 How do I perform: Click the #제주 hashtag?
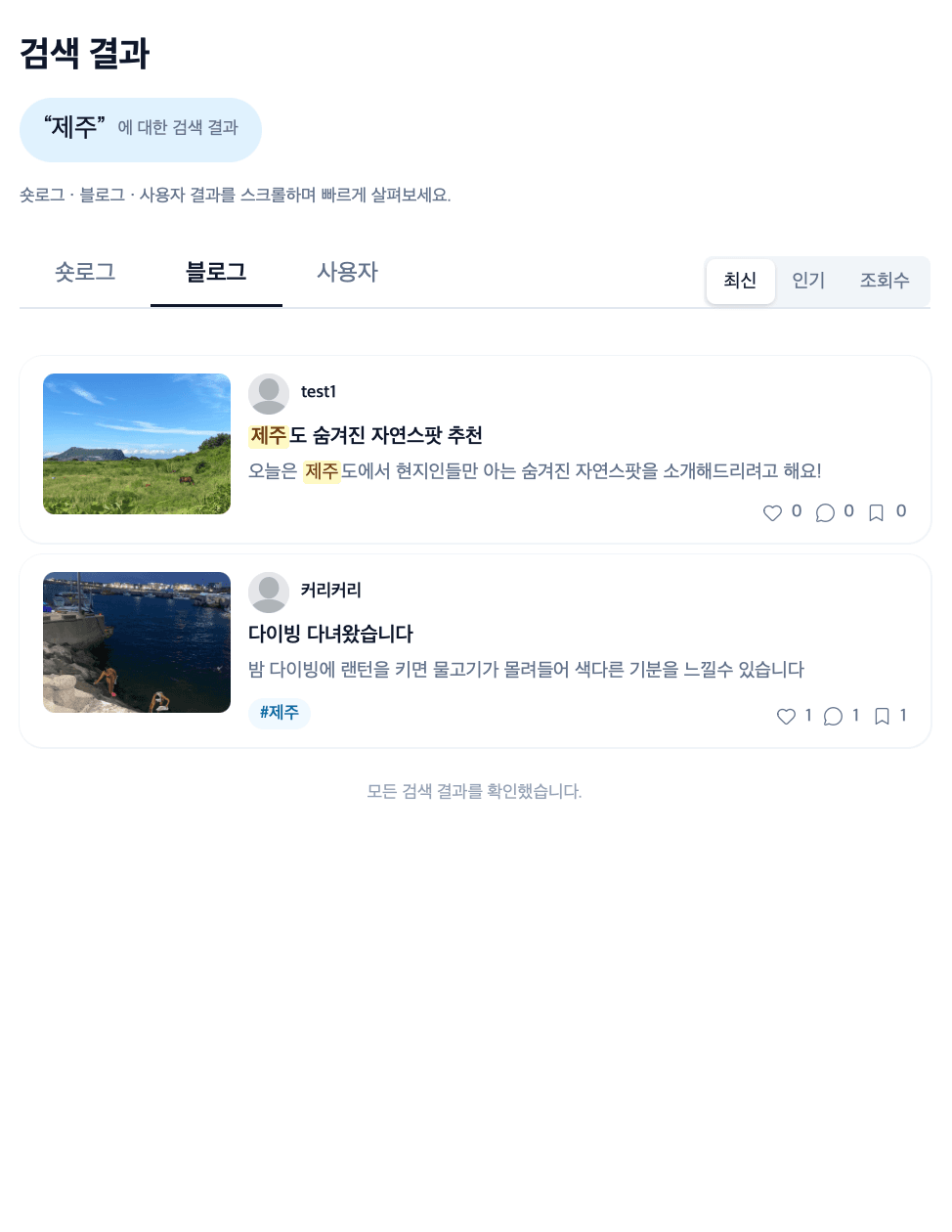[280, 713]
